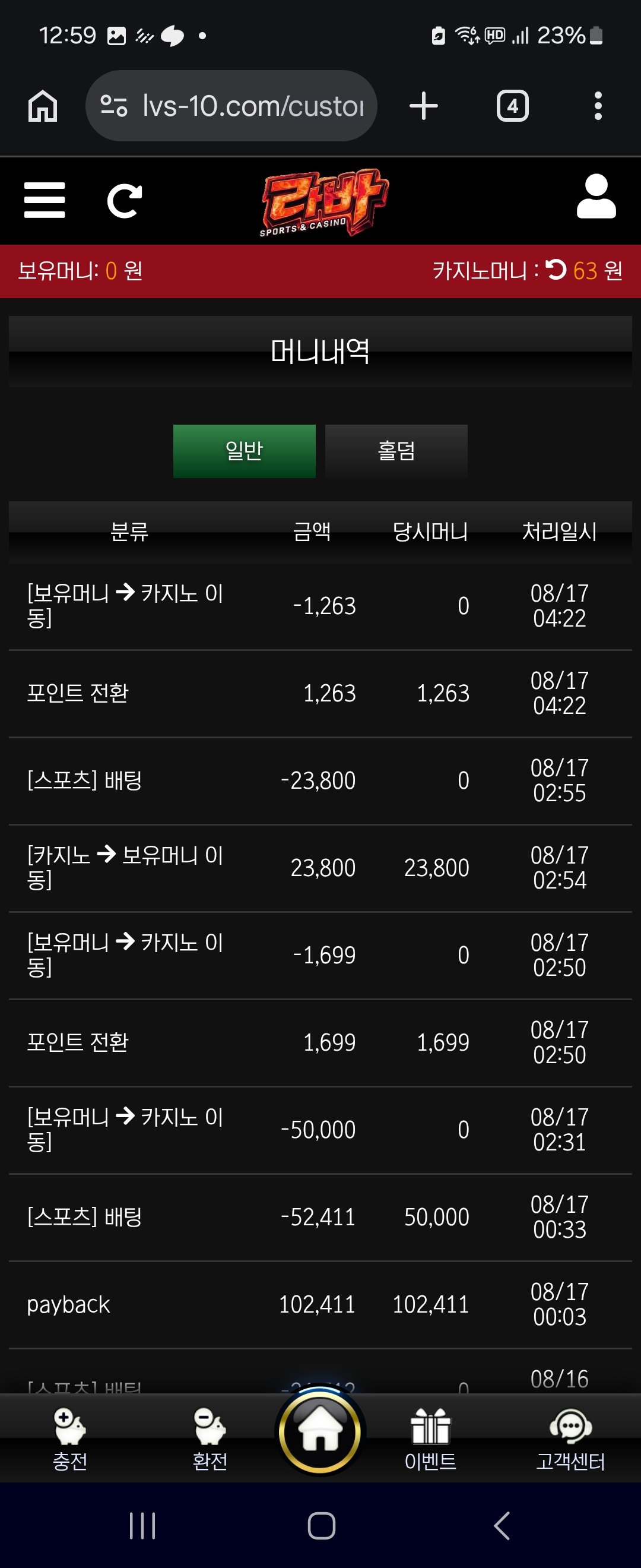
Task: Open the browser overflow menu
Action: (x=598, y=106)
